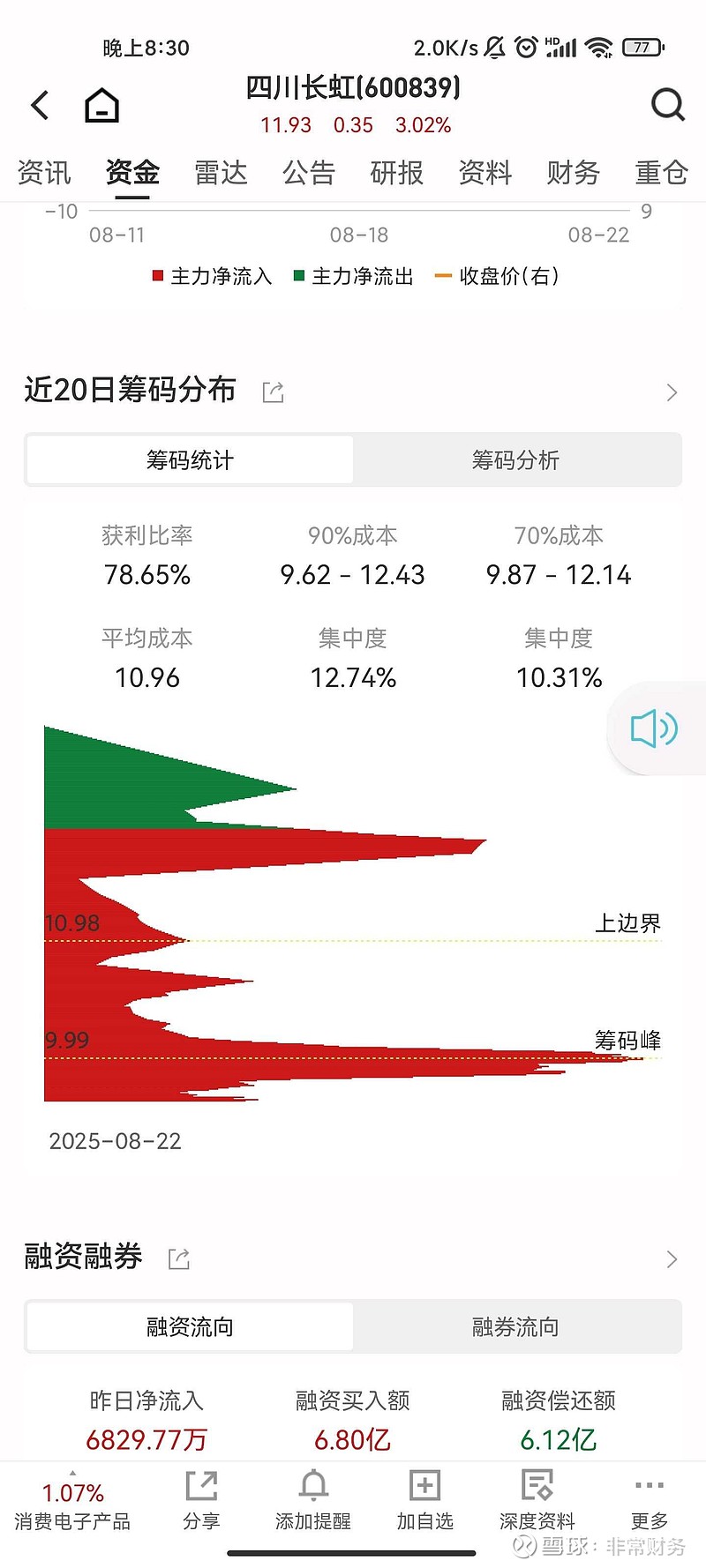Expand 近20日筹码分布 via its chevron
This screenshot has height=1568, width=706.
click(x=672, y=392)
